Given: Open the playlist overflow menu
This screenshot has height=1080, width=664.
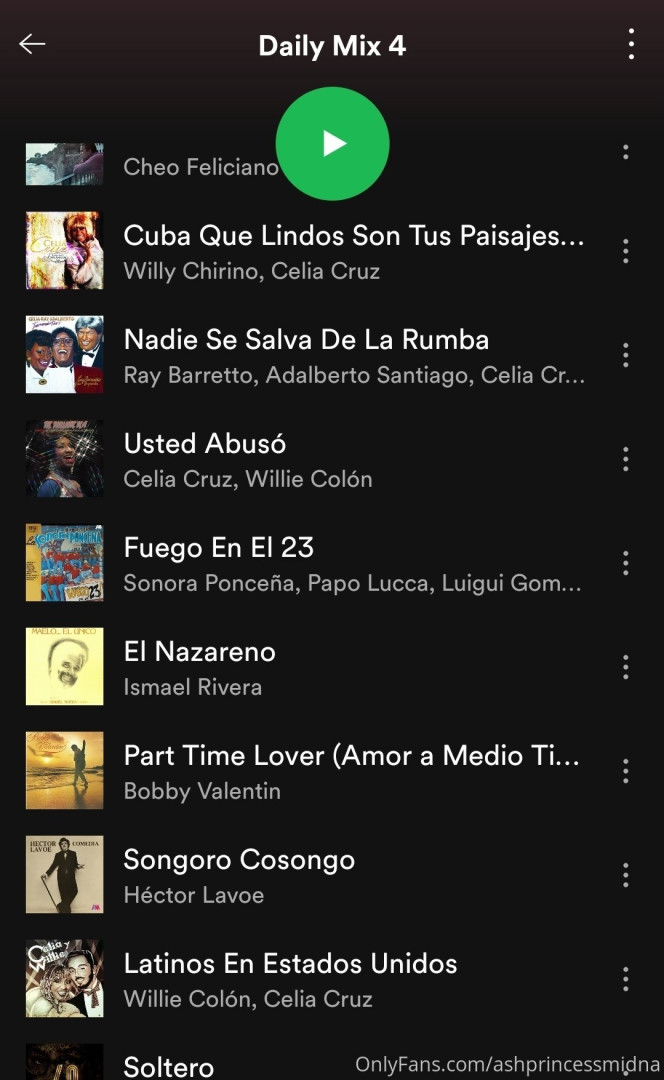Looking at the screenshot, I should pos(631,45).
